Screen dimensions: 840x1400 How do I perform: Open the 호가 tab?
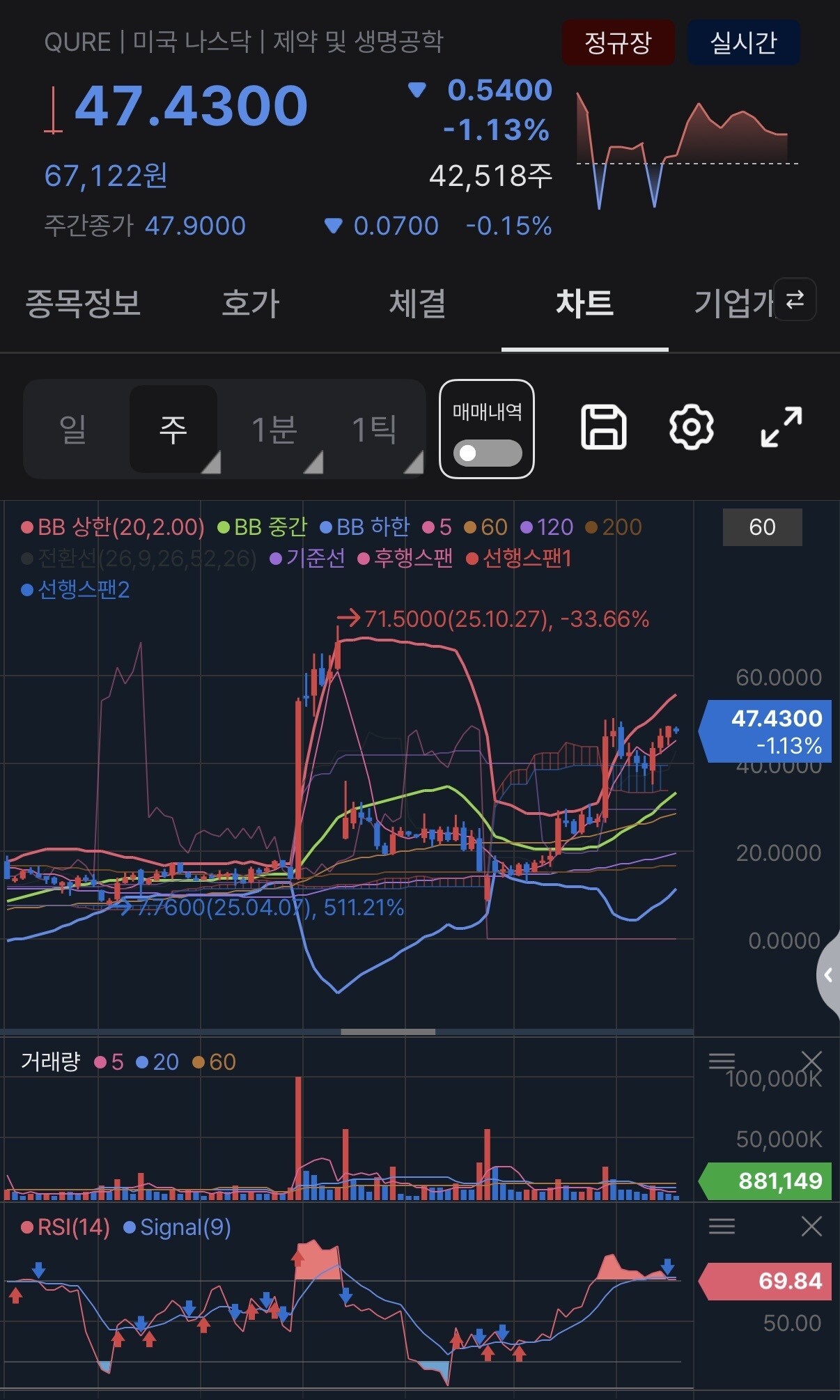pyautogui.click(x=250, y=304)
